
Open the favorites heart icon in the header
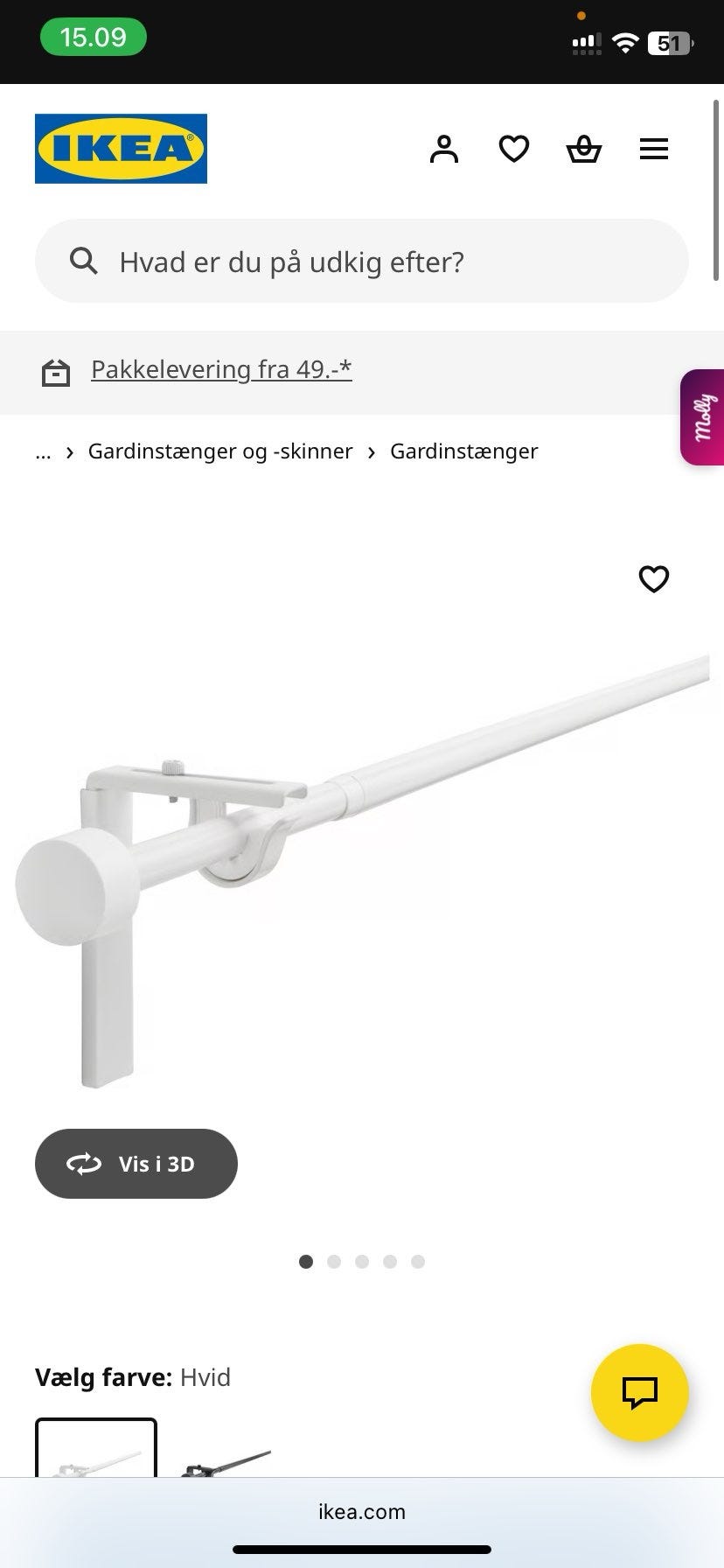click(514, 149)
